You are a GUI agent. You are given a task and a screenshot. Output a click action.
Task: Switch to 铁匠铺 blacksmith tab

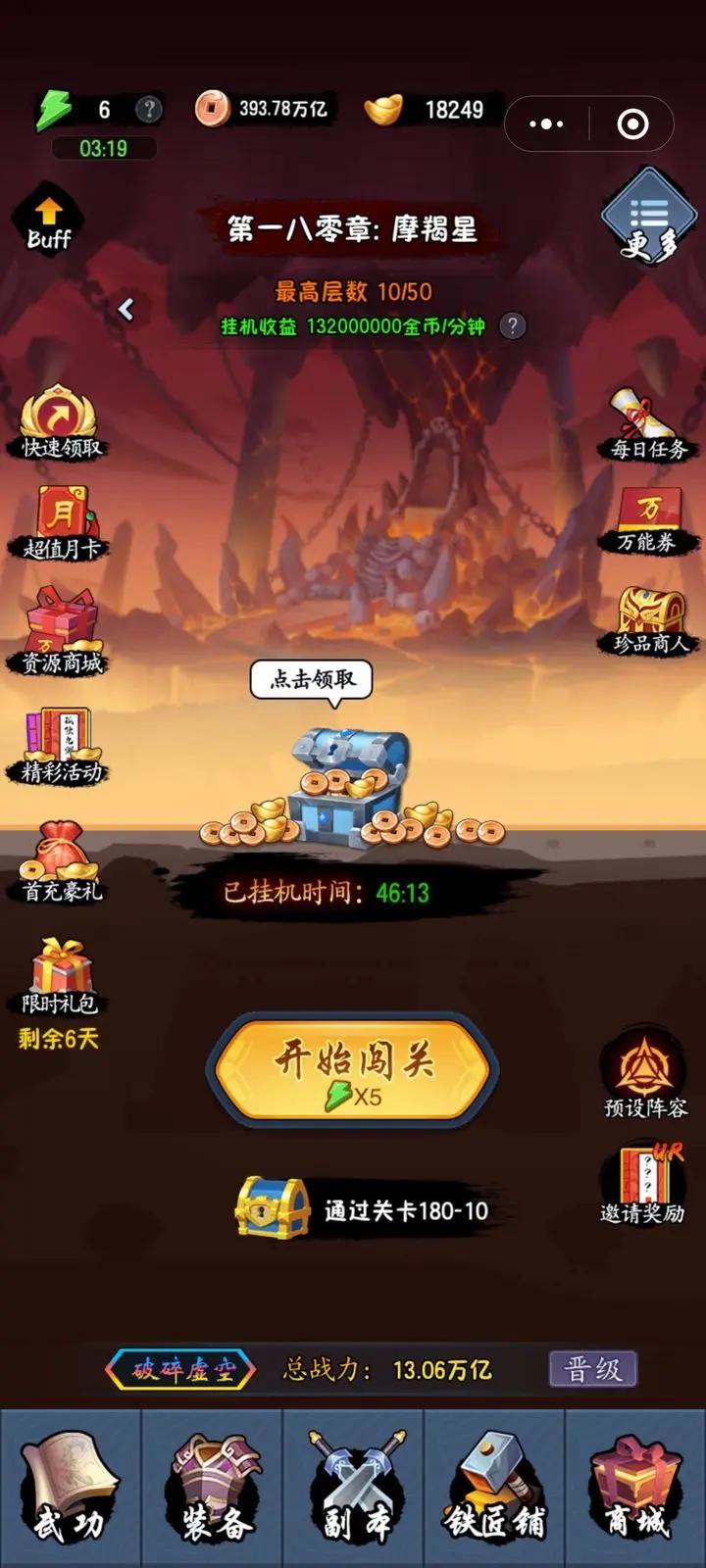pos(494,1490)
